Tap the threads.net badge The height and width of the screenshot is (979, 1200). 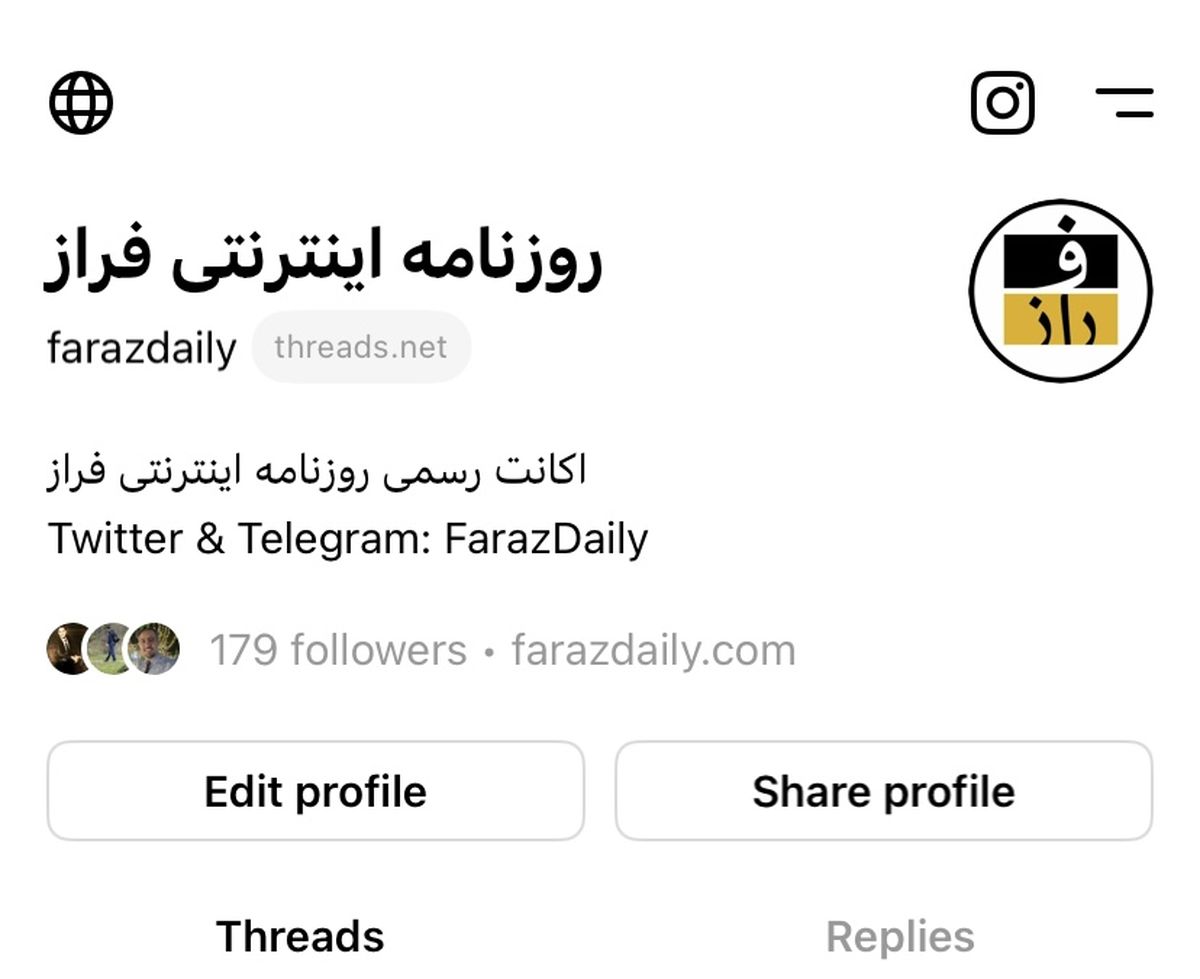click(360, 347)
